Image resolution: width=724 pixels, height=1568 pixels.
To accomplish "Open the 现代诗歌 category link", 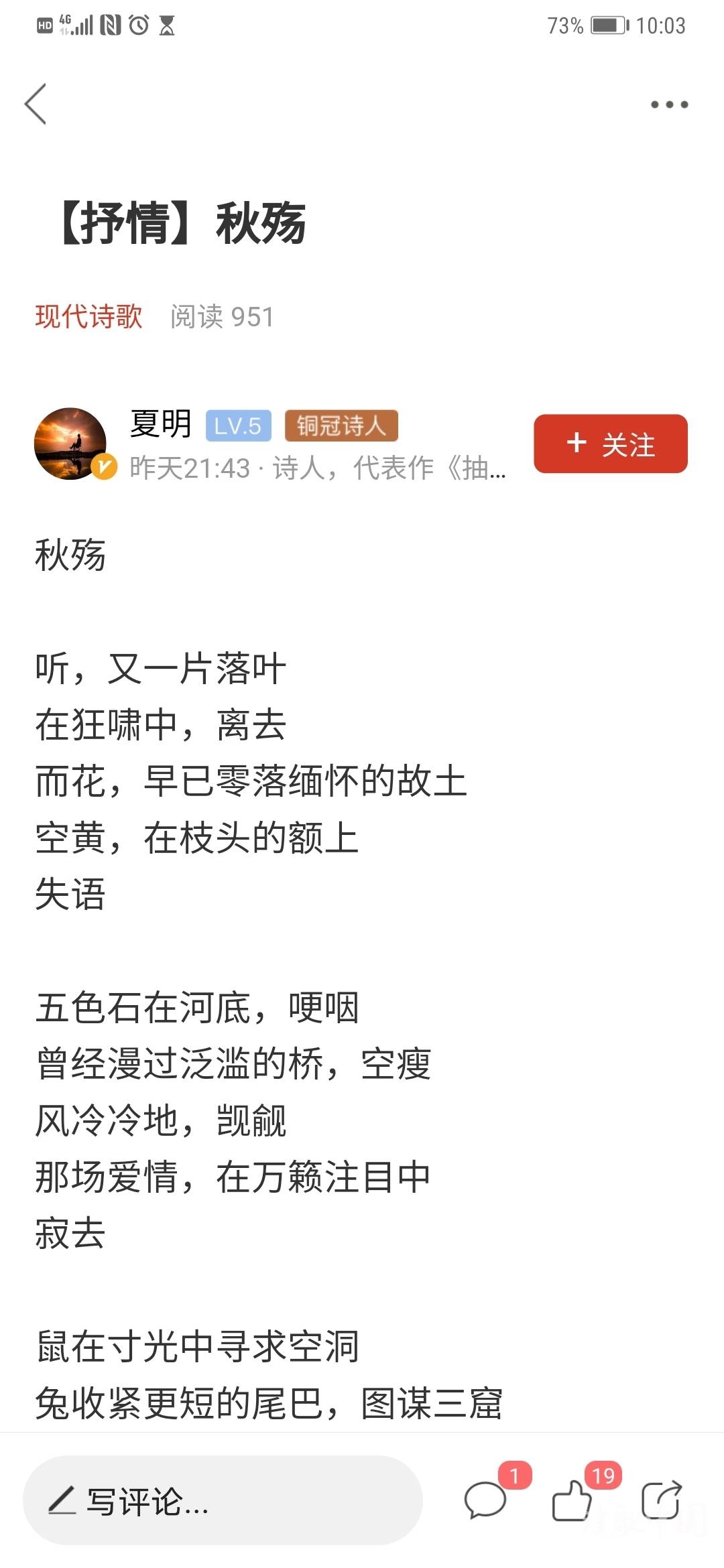I will click(88, 316).
